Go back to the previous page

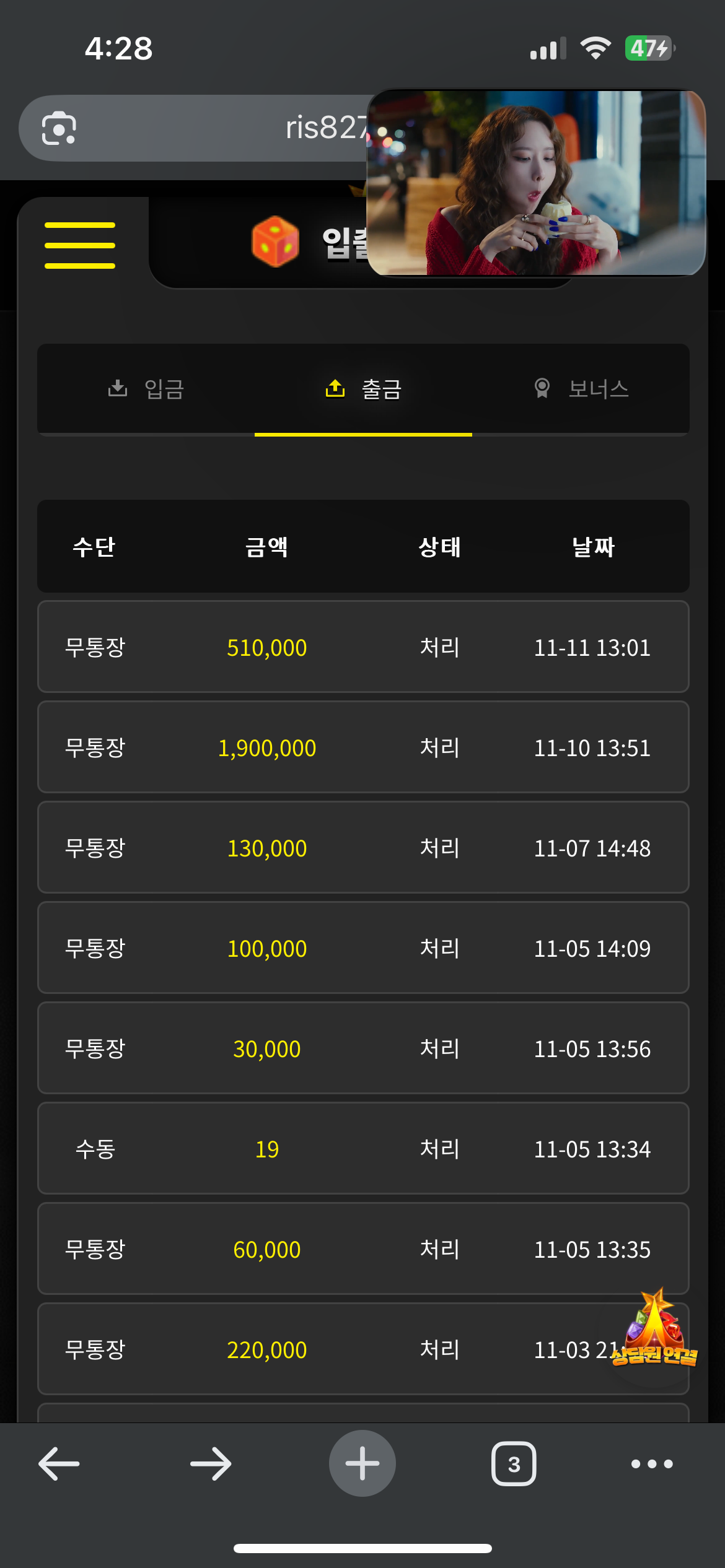59,1464
